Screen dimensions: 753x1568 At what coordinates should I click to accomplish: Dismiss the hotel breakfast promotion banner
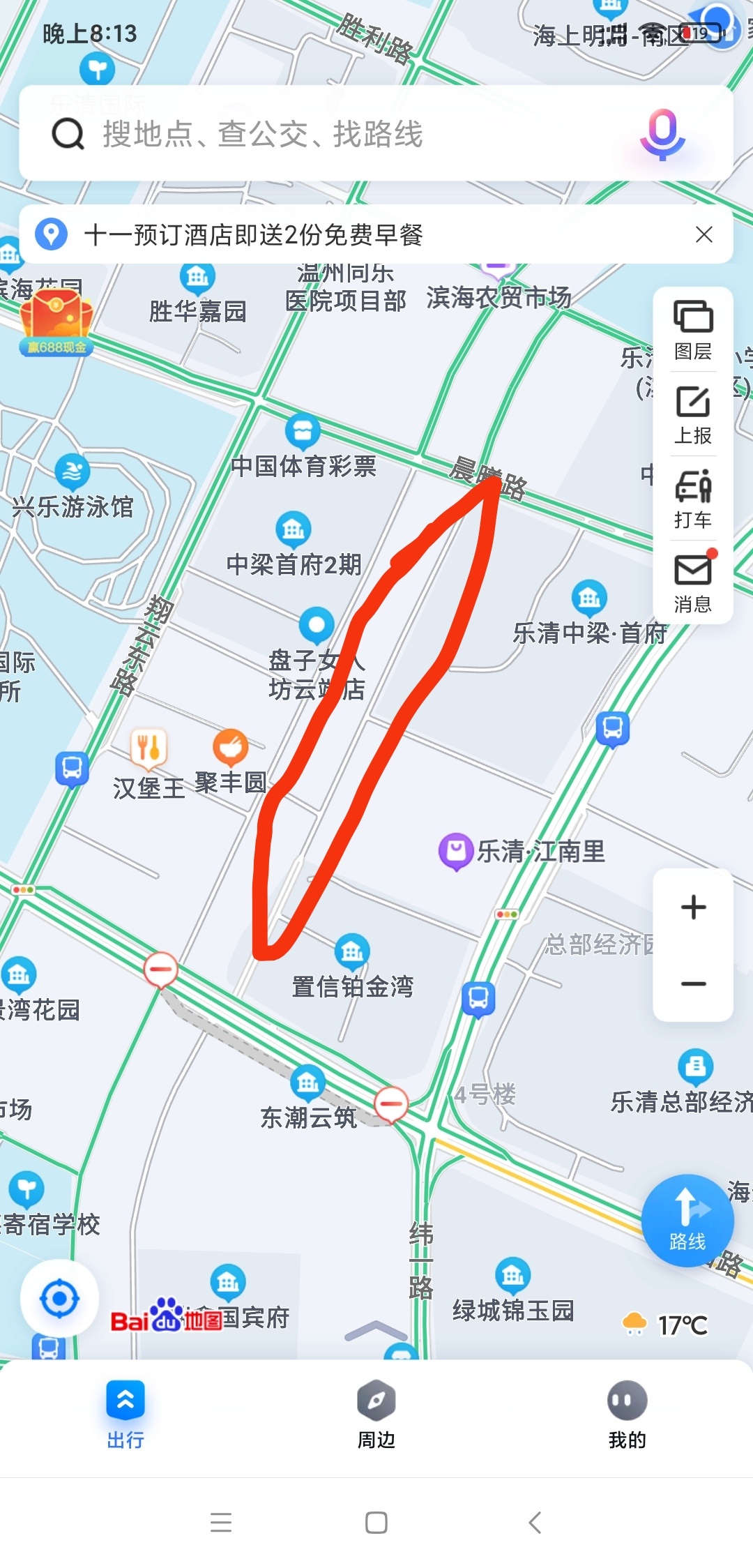tap(704, 234)
